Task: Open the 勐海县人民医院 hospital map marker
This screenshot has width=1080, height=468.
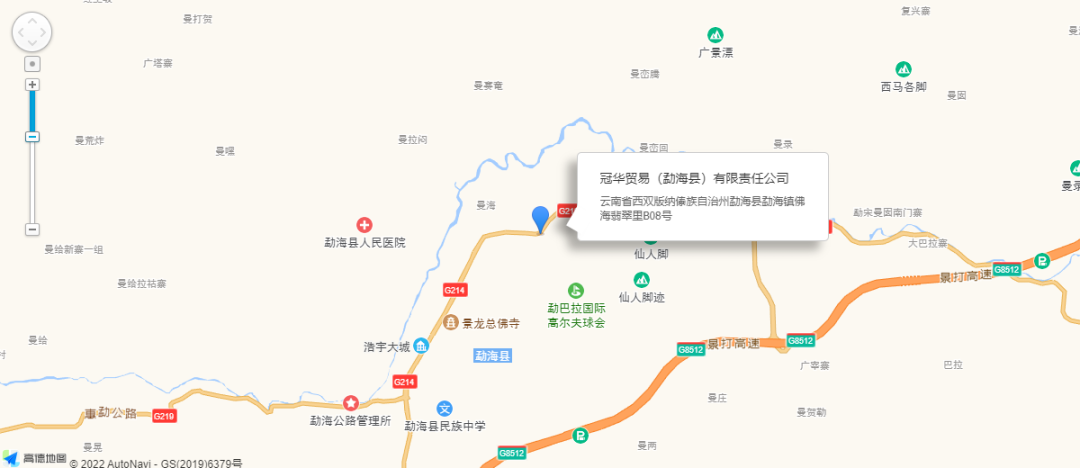Action: pos(364,225)
